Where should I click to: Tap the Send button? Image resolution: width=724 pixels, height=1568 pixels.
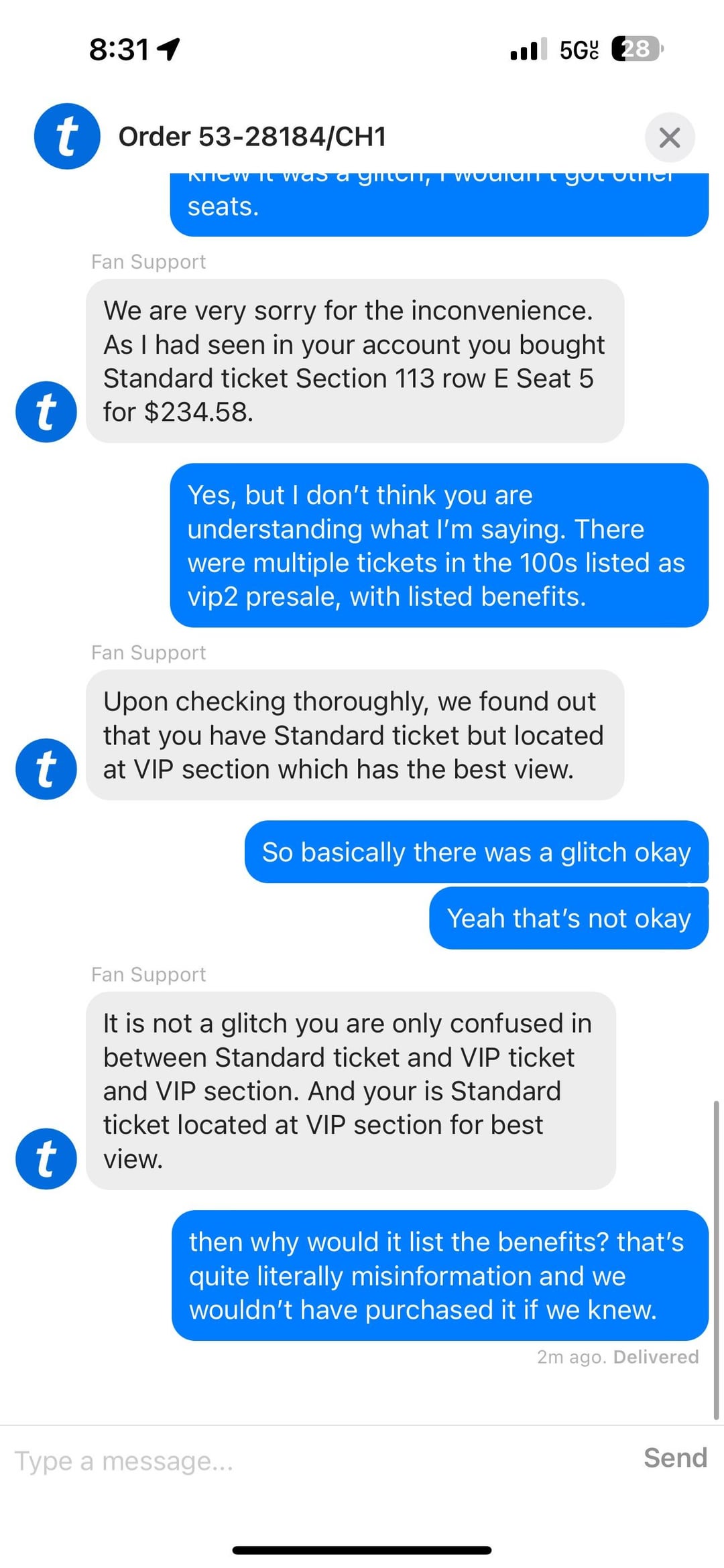(x=674, y=1458)
